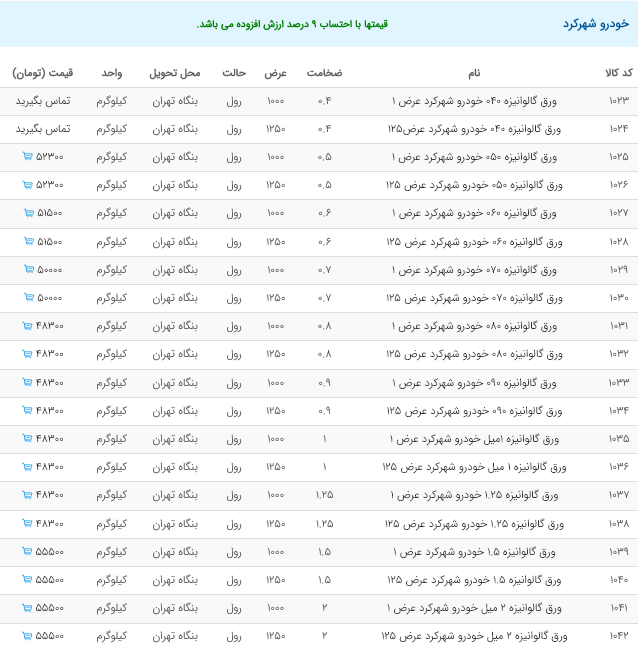Tap the cart icon in row 1025

[27, 157]
